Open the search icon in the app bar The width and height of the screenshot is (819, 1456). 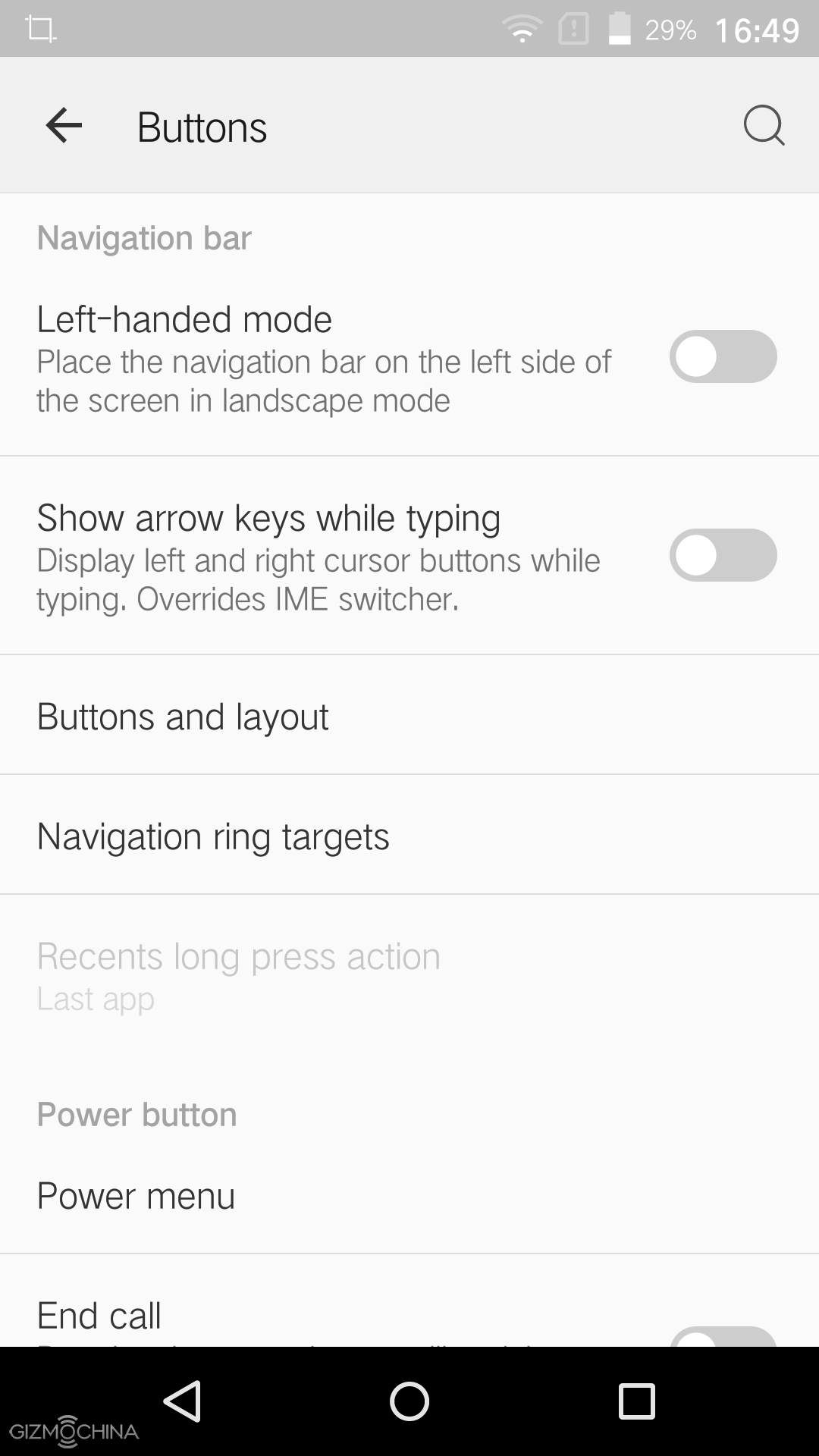coord(764,126)
